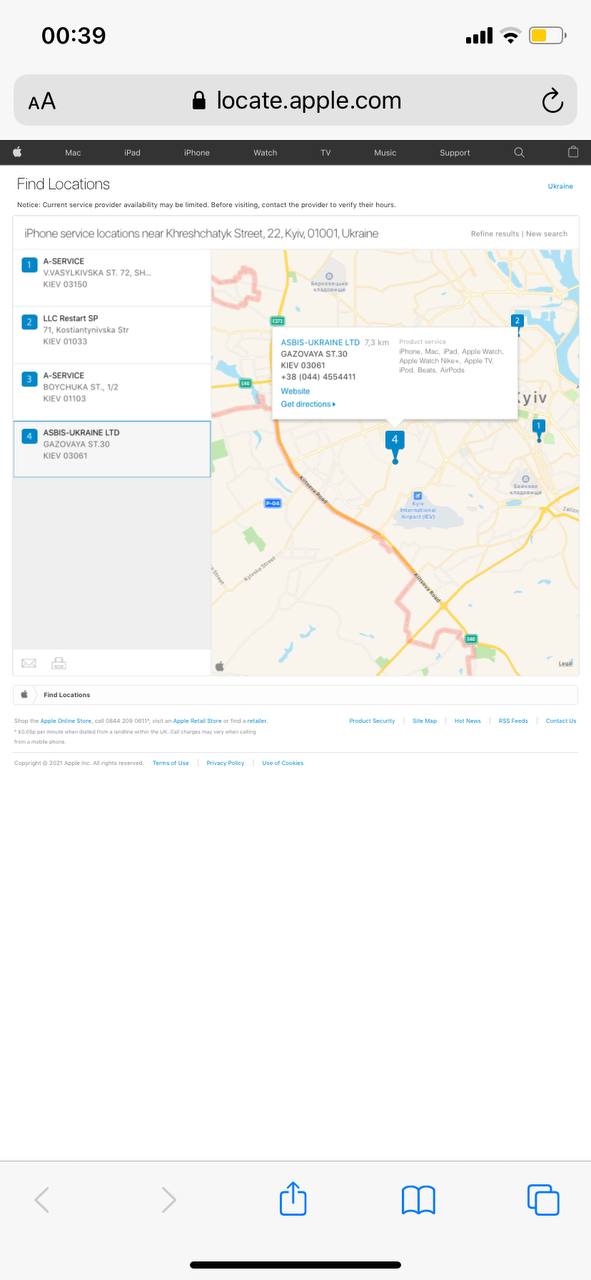The image size is (591, 1280).
Task: Open Safari share sheet
Action: click(293, 1198)
